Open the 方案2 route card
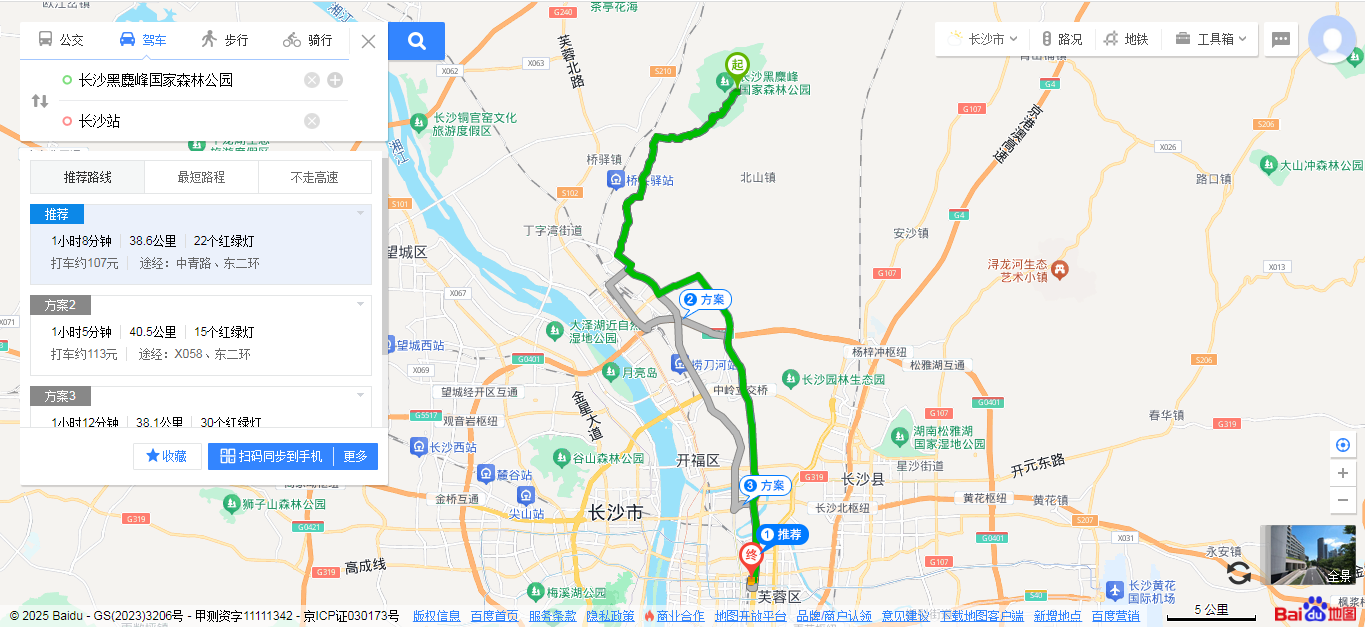The height and width of the screenshot is (627, 1365). coord(200,335)
